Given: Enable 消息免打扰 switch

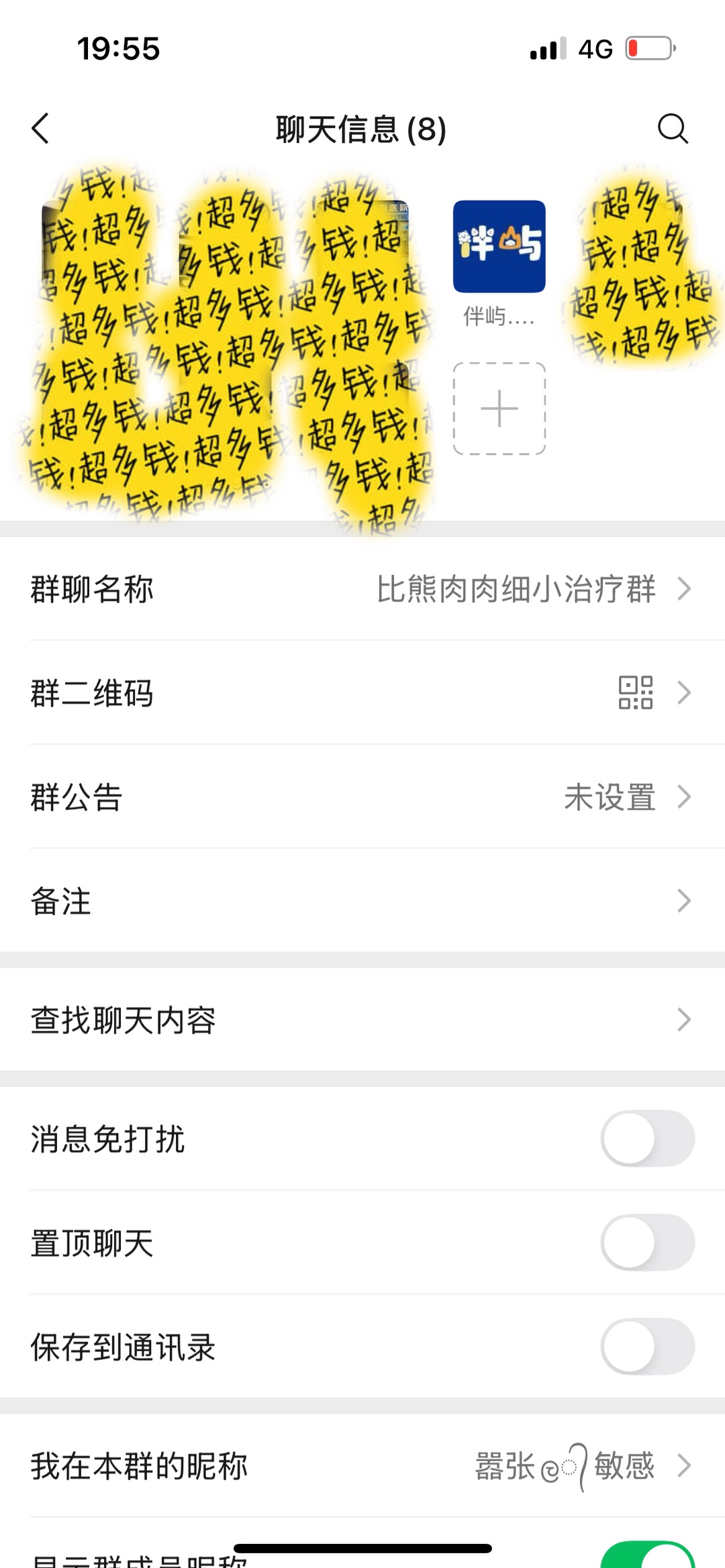Looking at the screenshot, I should click(x=647, y=1139).
